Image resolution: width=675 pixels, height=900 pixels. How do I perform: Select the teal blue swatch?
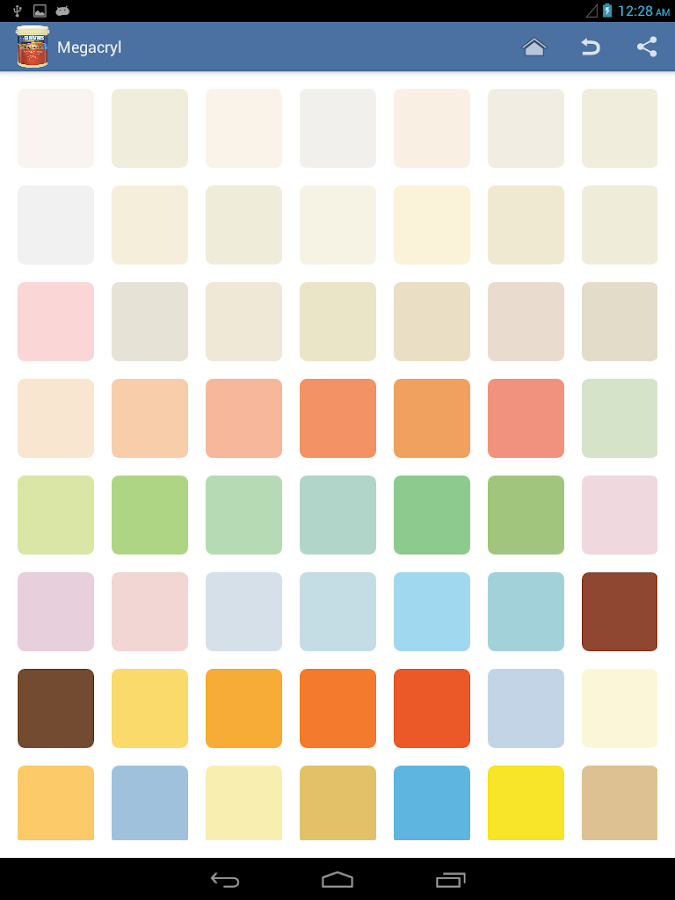click(526, 611)
